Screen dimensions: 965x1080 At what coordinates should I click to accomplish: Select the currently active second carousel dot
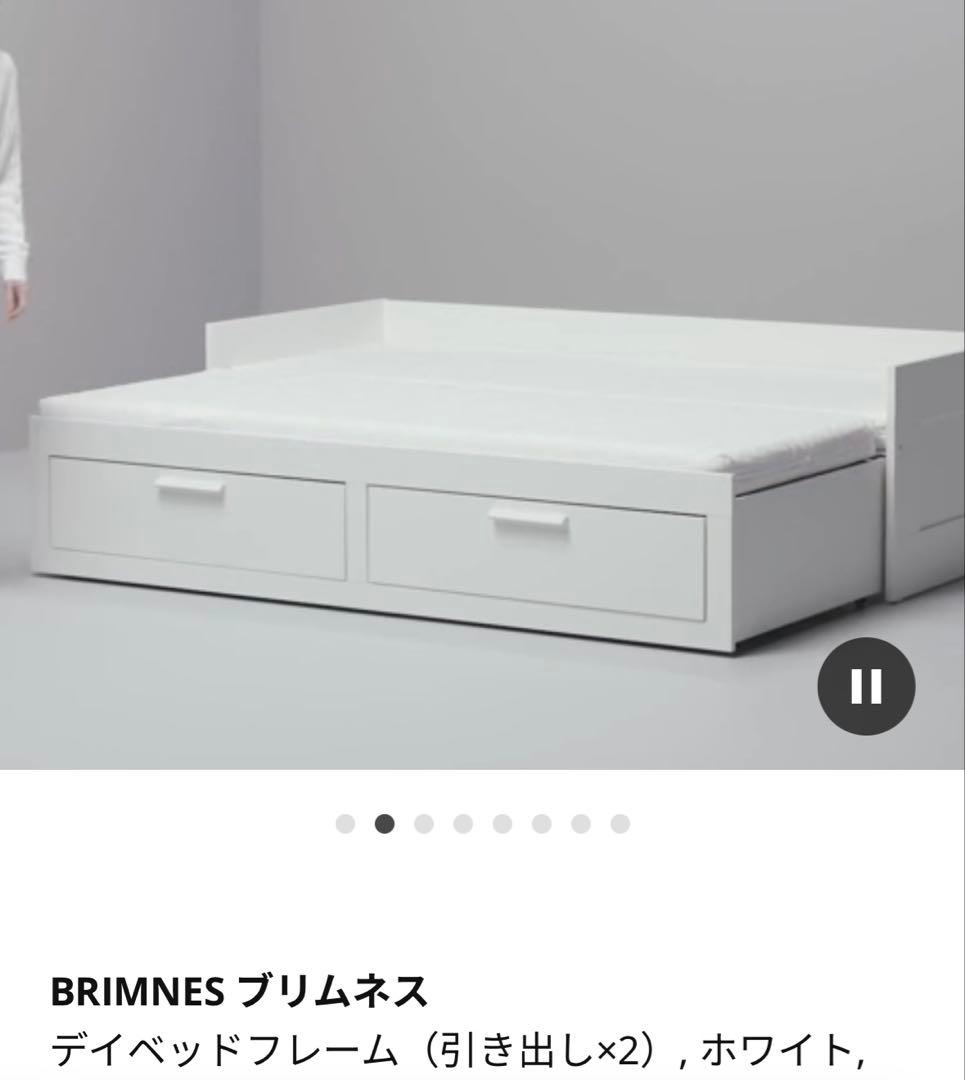(x=386, y=825)
